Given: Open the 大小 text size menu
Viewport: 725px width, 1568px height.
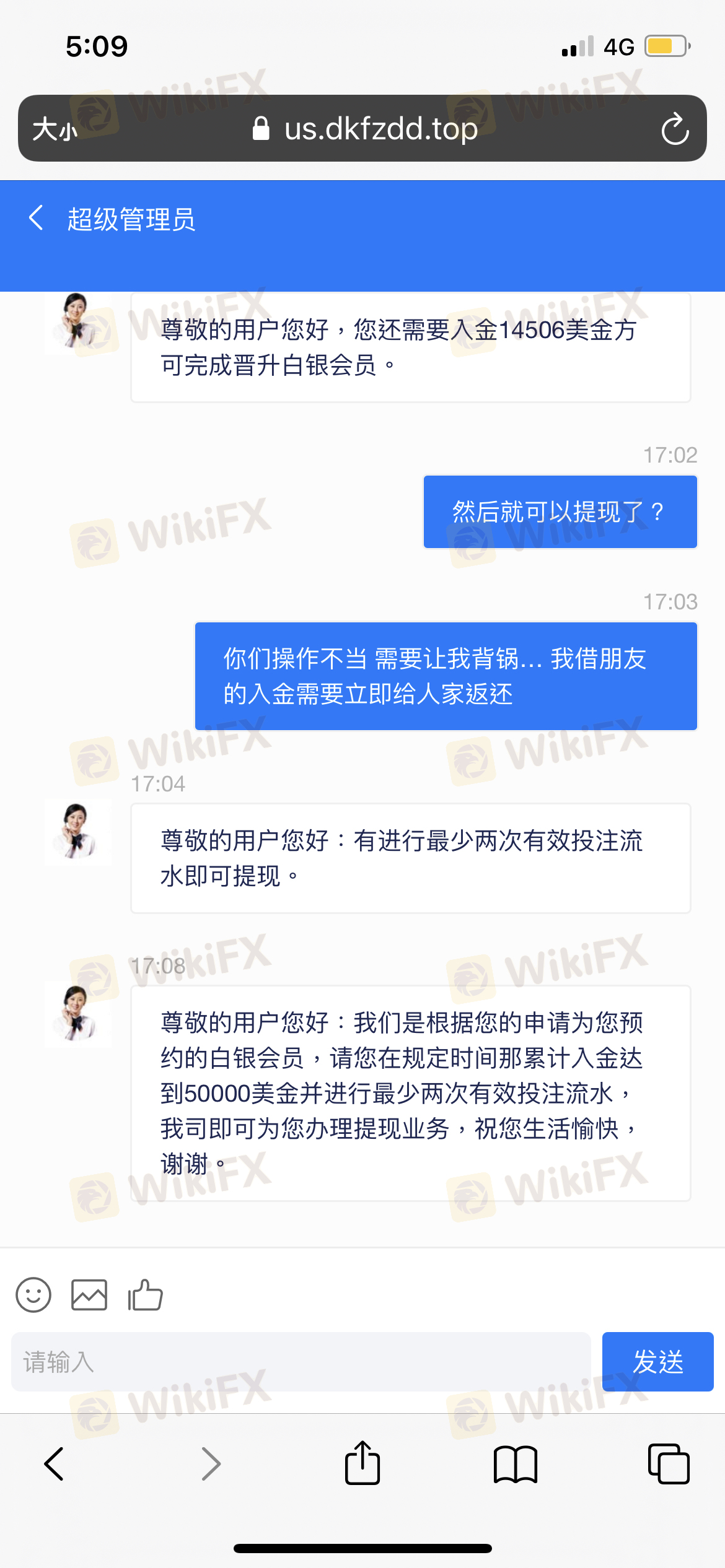Looking at the screenshot, I should point(55,129).
